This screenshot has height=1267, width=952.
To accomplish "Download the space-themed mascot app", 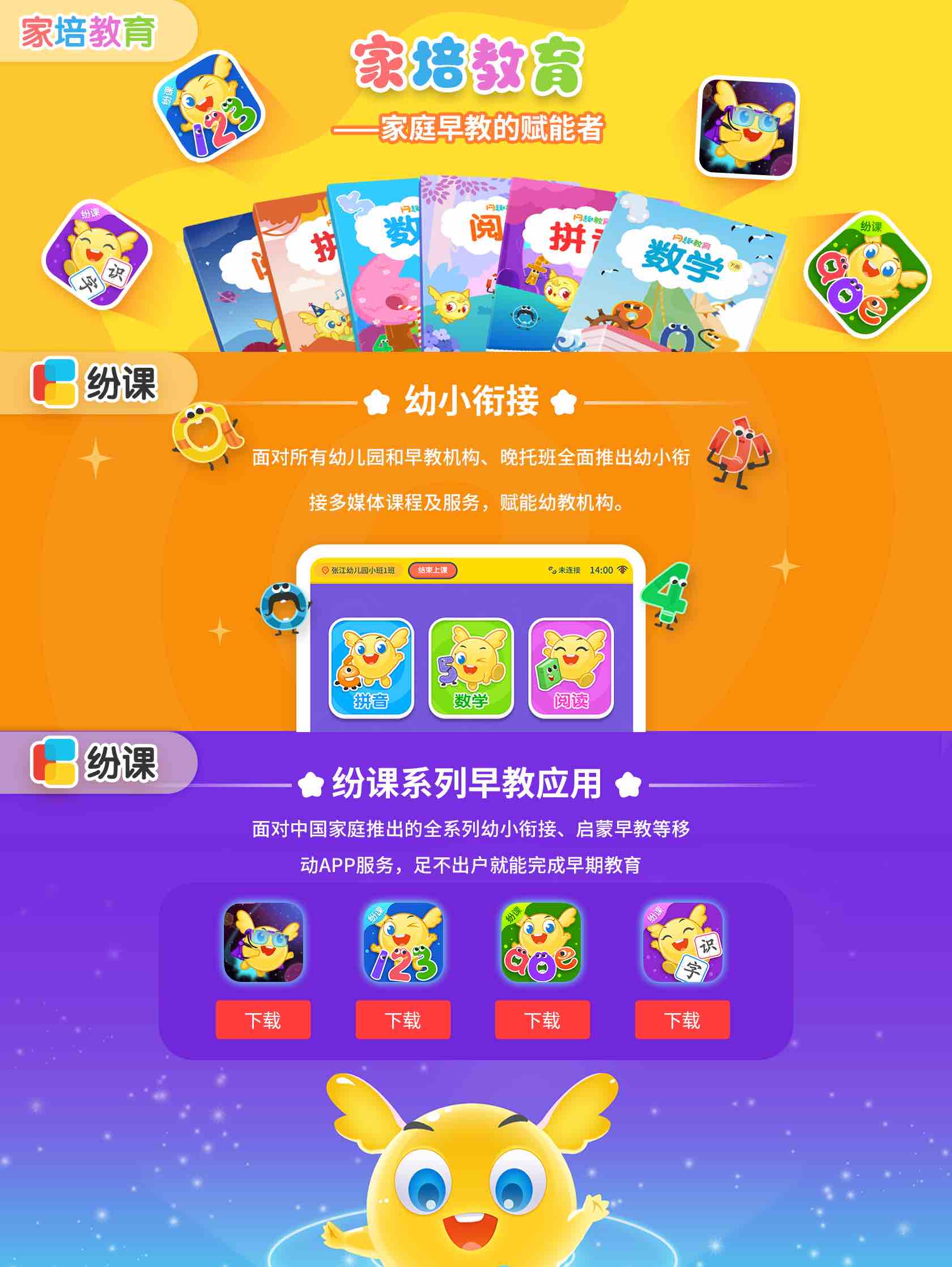I will click(x=263, y=1019).
